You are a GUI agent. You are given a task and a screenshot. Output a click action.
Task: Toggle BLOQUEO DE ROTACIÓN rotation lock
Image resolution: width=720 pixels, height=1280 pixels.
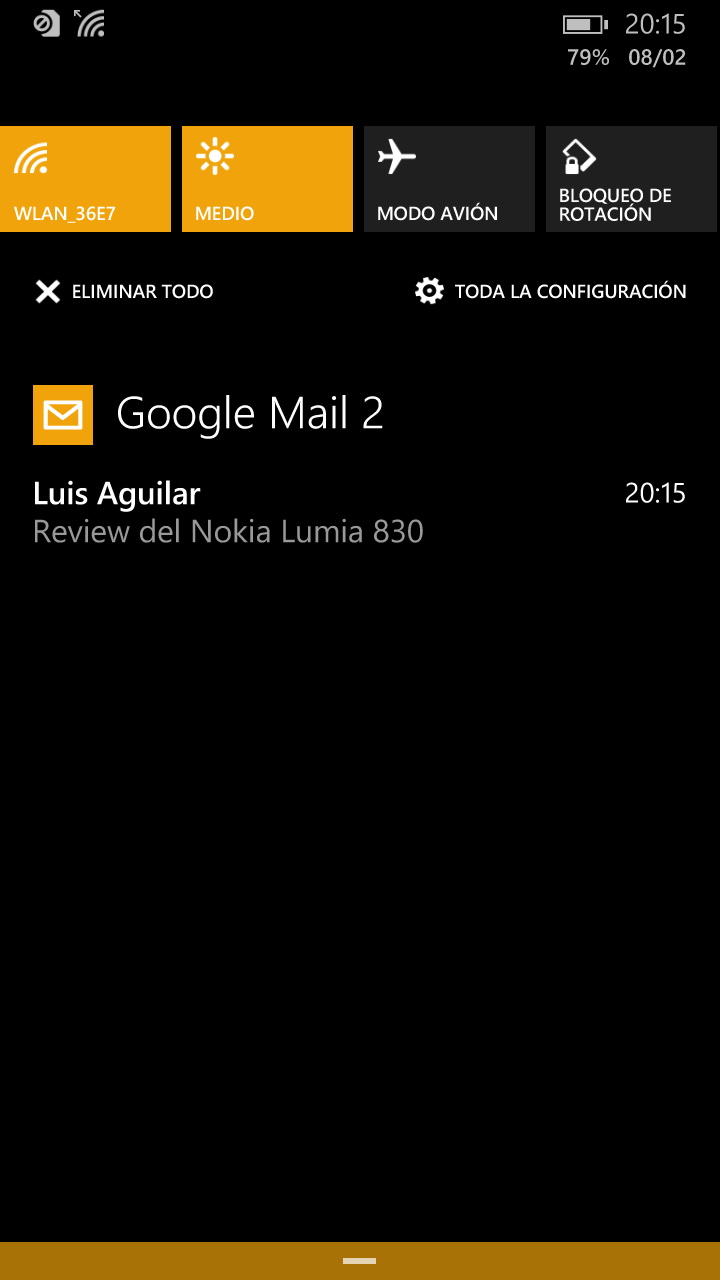(x=631, y=179)
